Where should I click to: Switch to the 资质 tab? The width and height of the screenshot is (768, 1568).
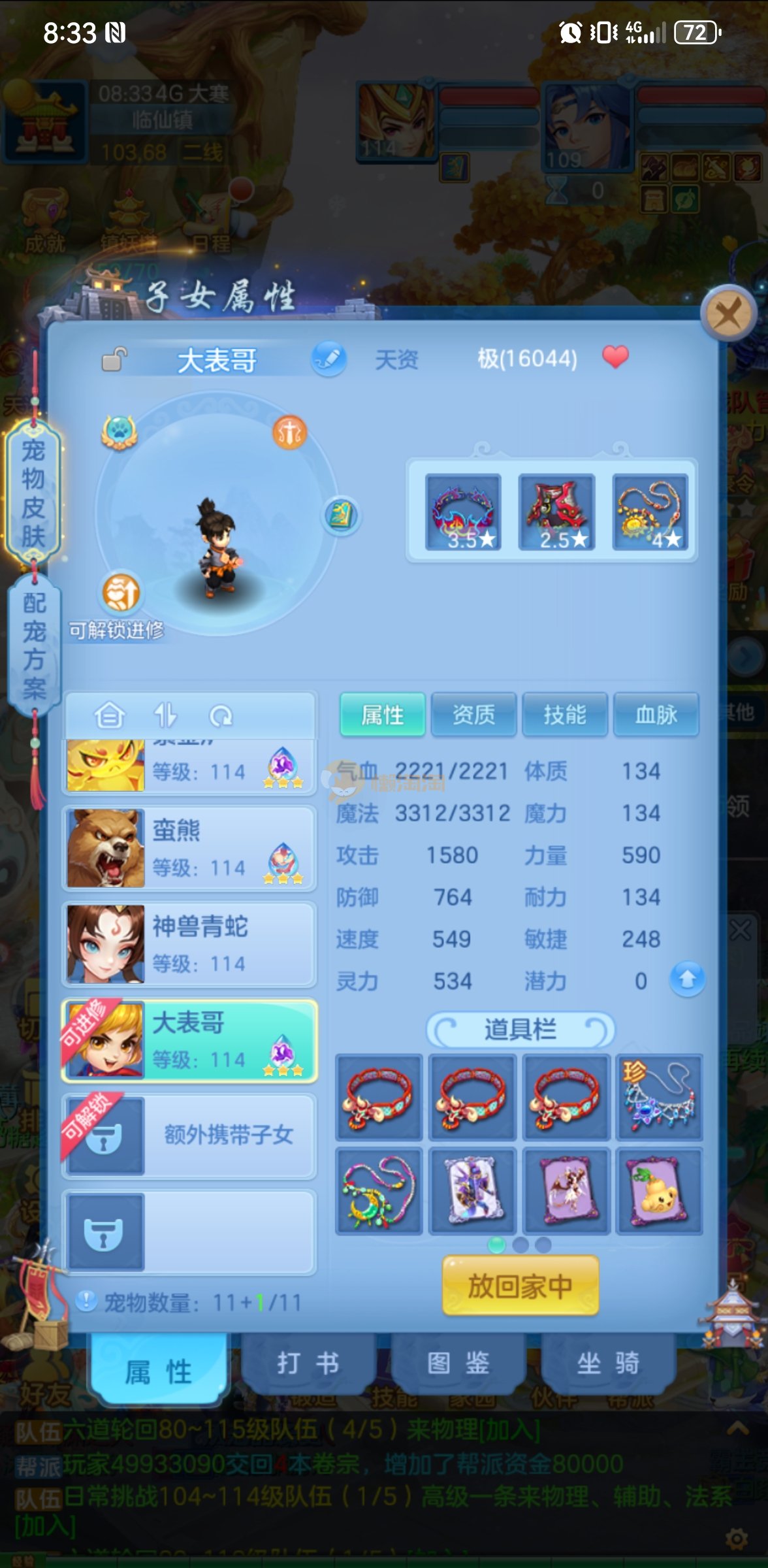tap(473, 715)
